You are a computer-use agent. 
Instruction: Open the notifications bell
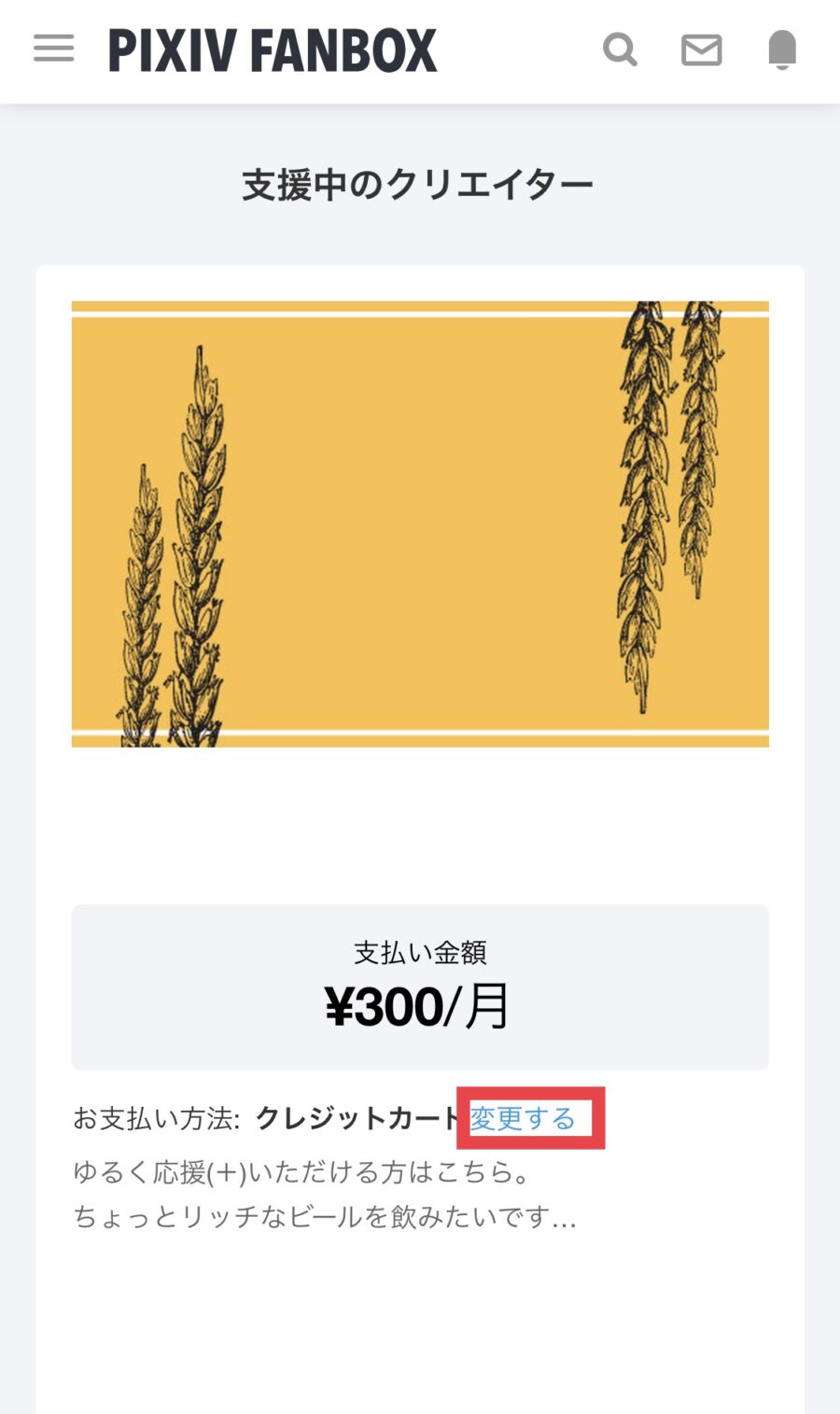click(782, 49)
